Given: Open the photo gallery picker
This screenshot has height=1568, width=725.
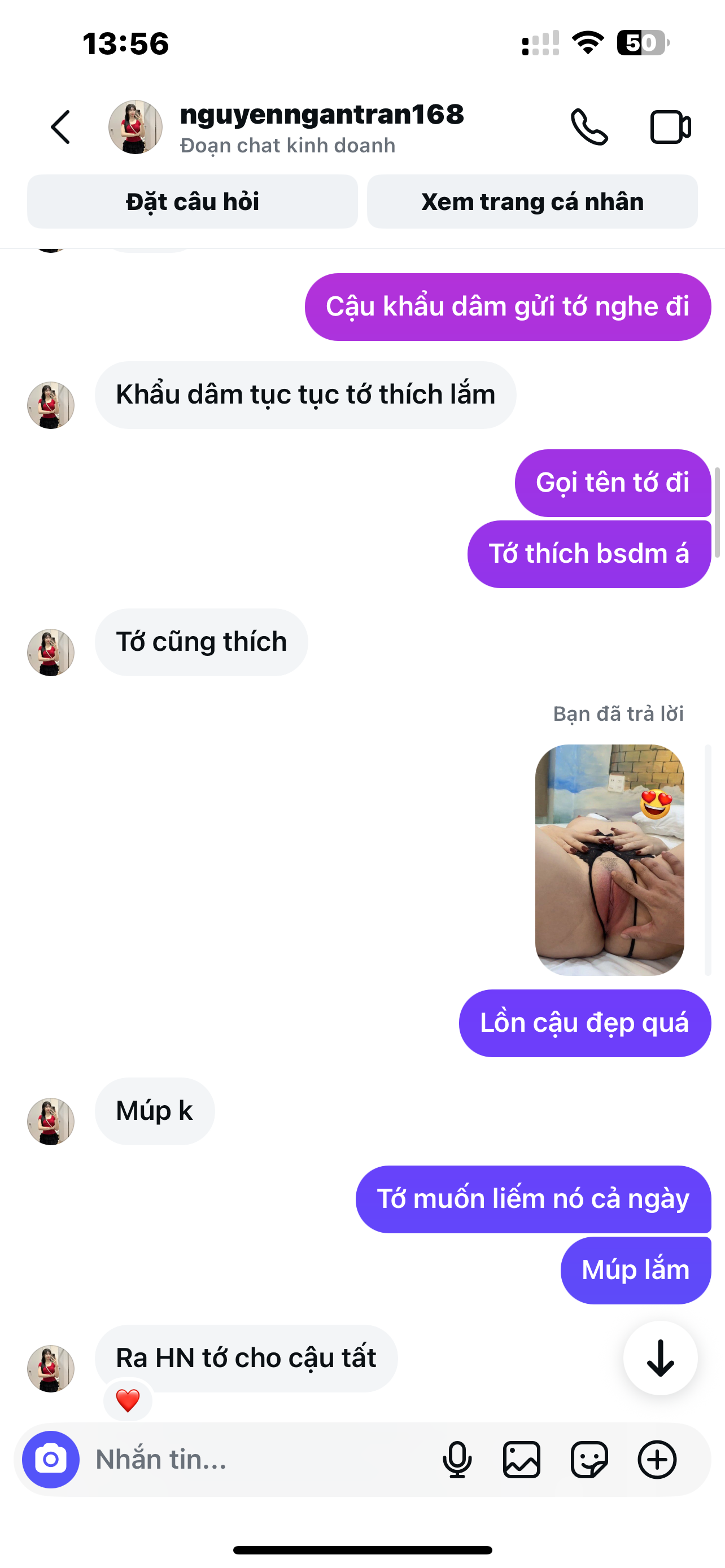Looking at the screenshot, I should (522, 1459).
